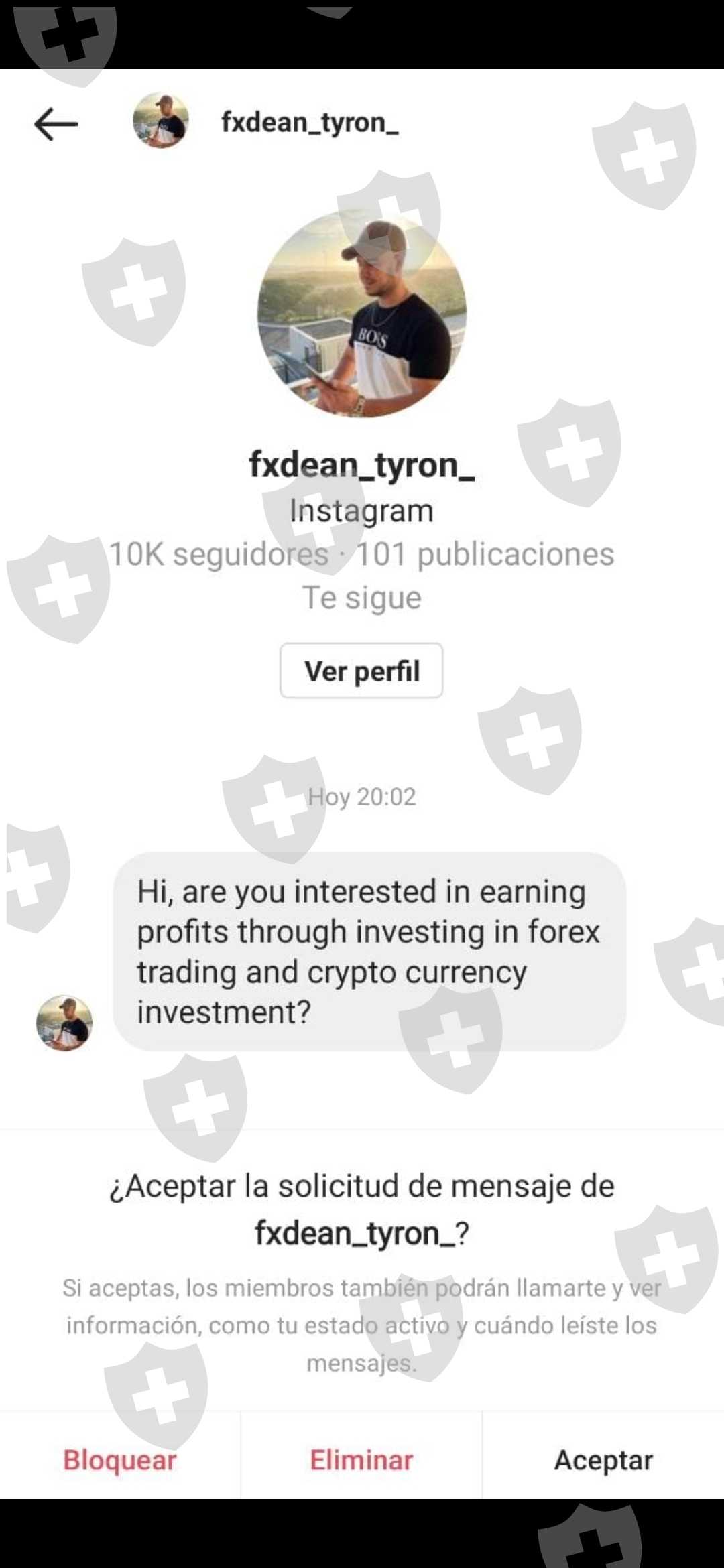Open the large profile photo
Image resolution: width=724 pixels, height=1568 pixels.
[x=362, y=313]
